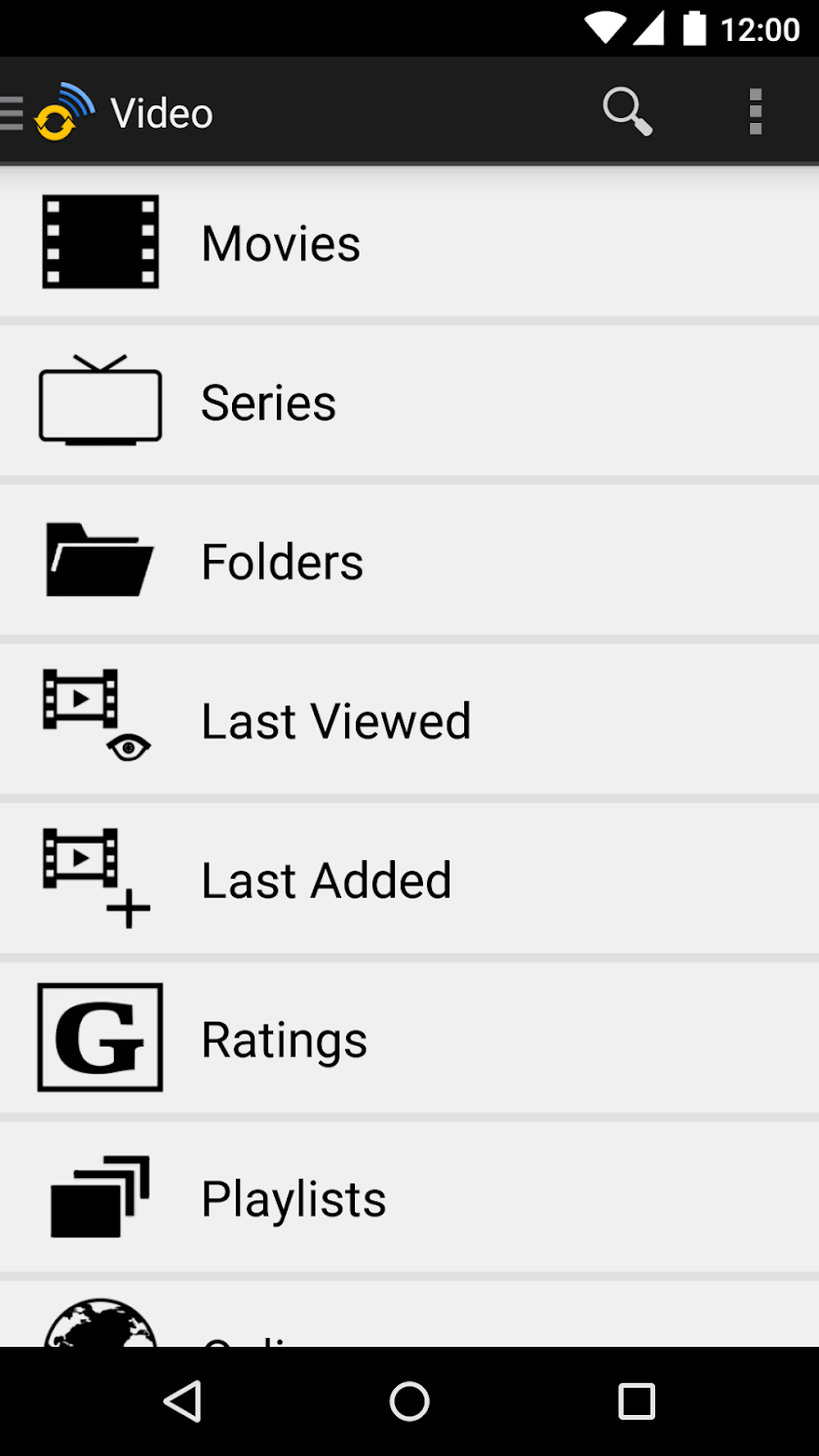Viewport: 819px width, 1456px height.
Task: Browse videos by Ratings
Action: [409, 1039]
